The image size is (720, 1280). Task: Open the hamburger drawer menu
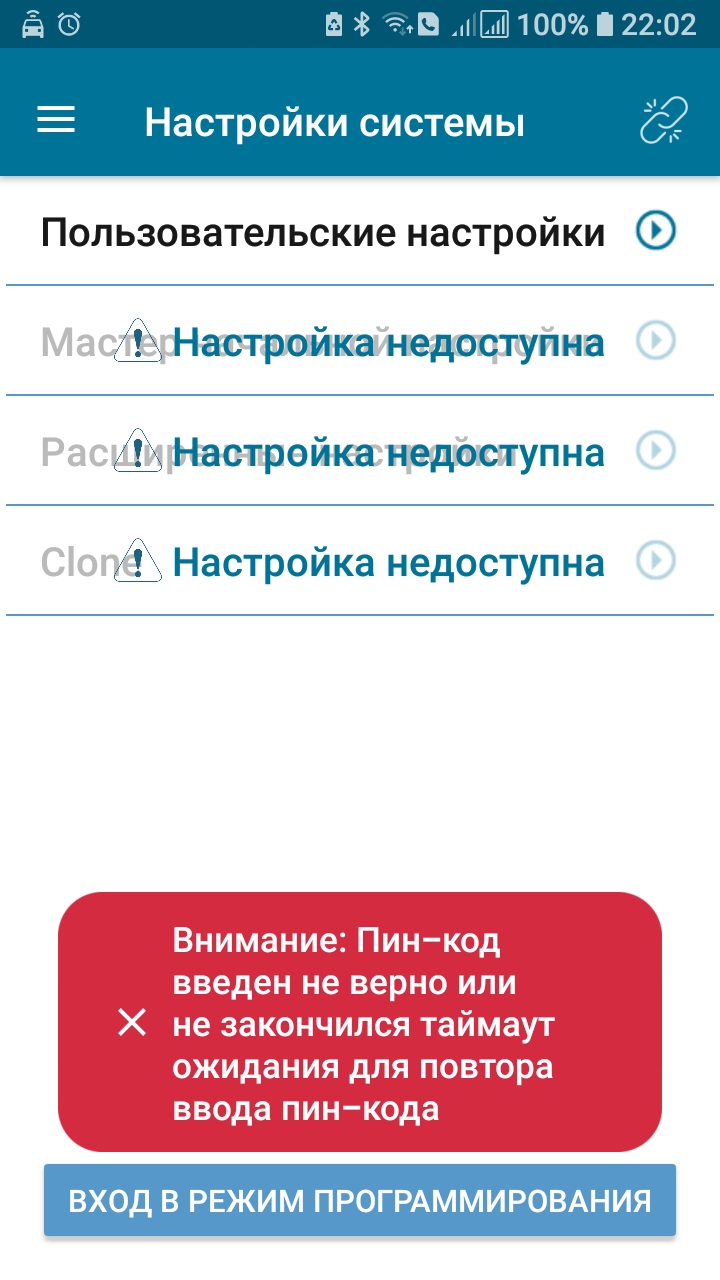click(56, 121)
